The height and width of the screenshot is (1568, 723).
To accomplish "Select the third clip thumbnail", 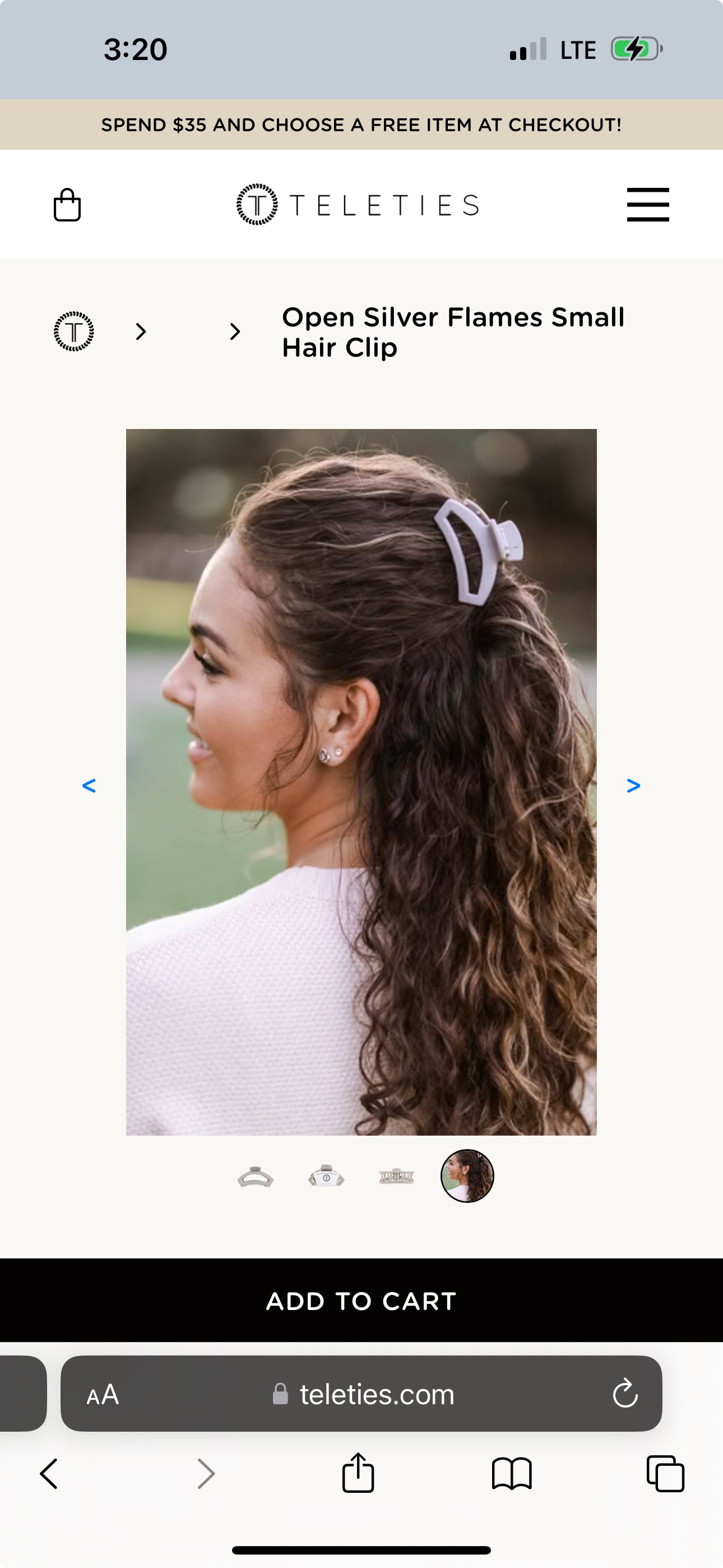I will pos(396,1177).
